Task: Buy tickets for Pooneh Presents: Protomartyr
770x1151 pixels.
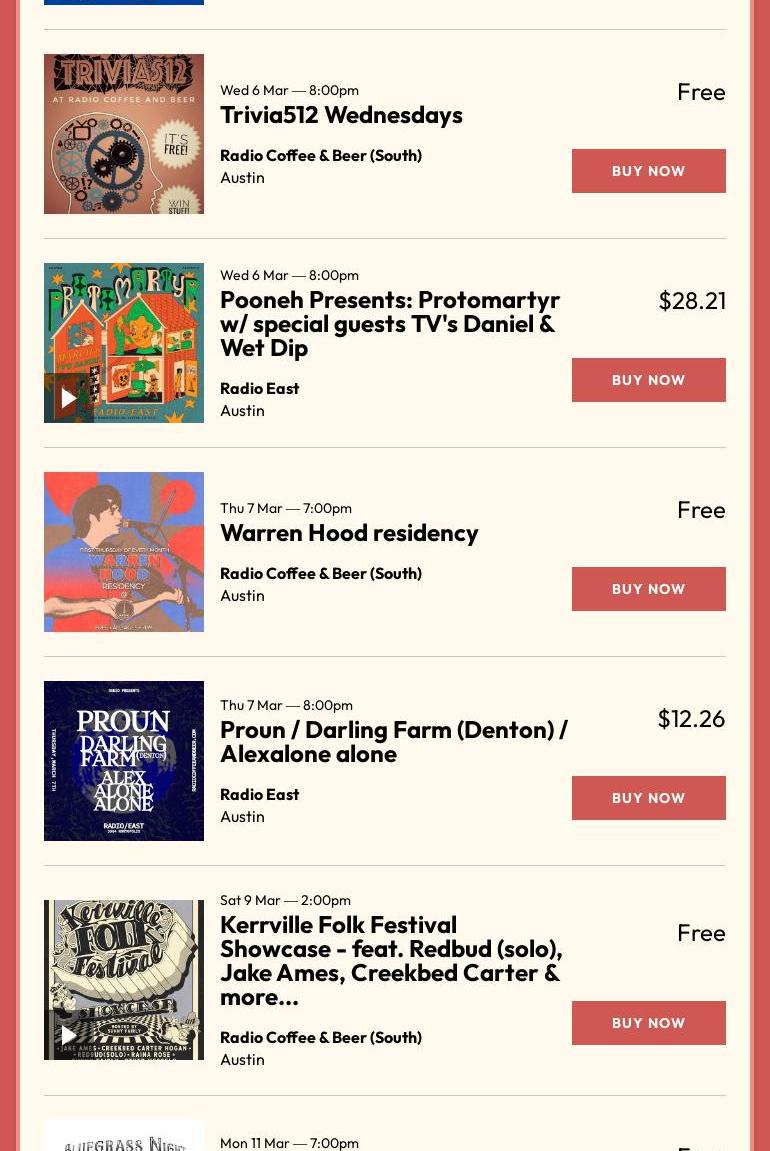Action: [648, 380]
